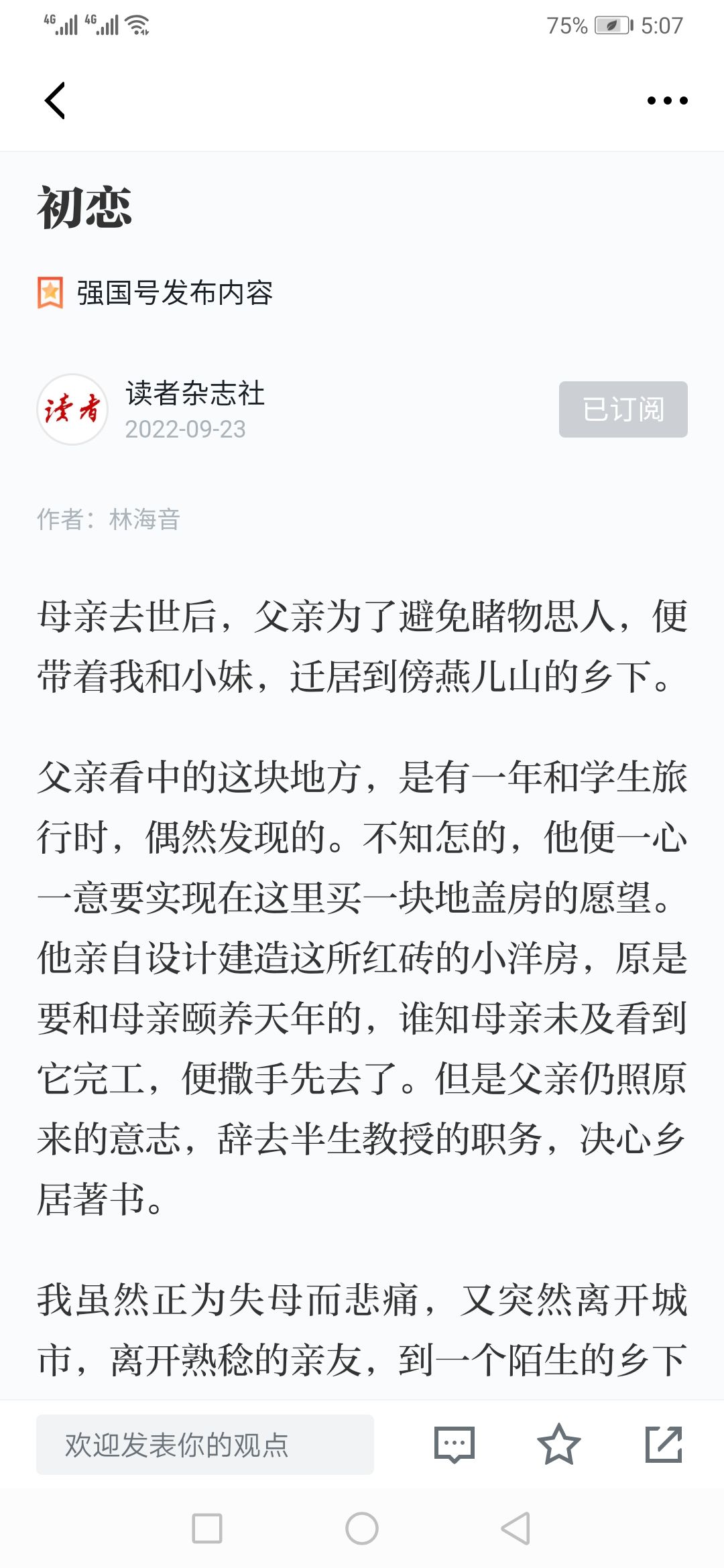Open recent apps from navigation bar
The height and width of the screenshot is (1568, 724).
[207, 1528]
